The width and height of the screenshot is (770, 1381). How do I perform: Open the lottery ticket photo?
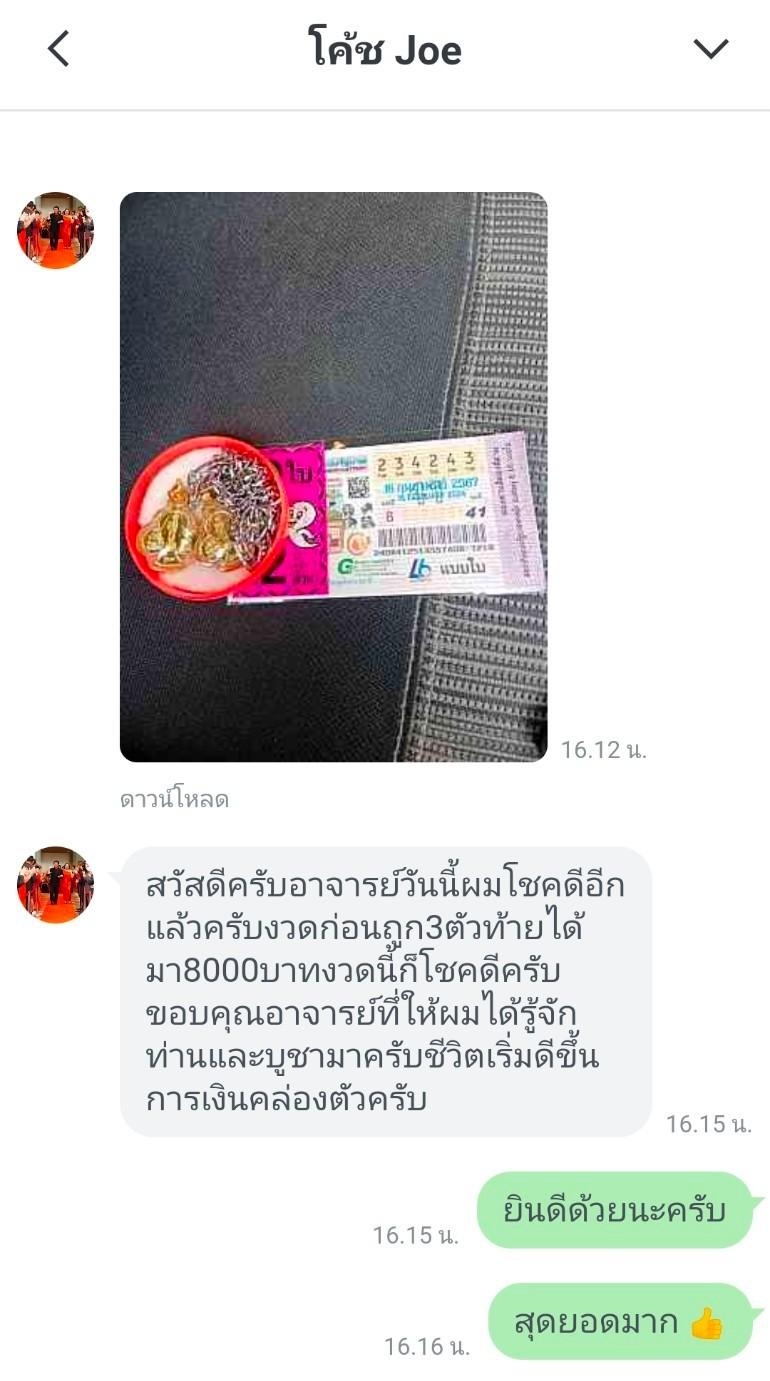(x=333, y=477)
